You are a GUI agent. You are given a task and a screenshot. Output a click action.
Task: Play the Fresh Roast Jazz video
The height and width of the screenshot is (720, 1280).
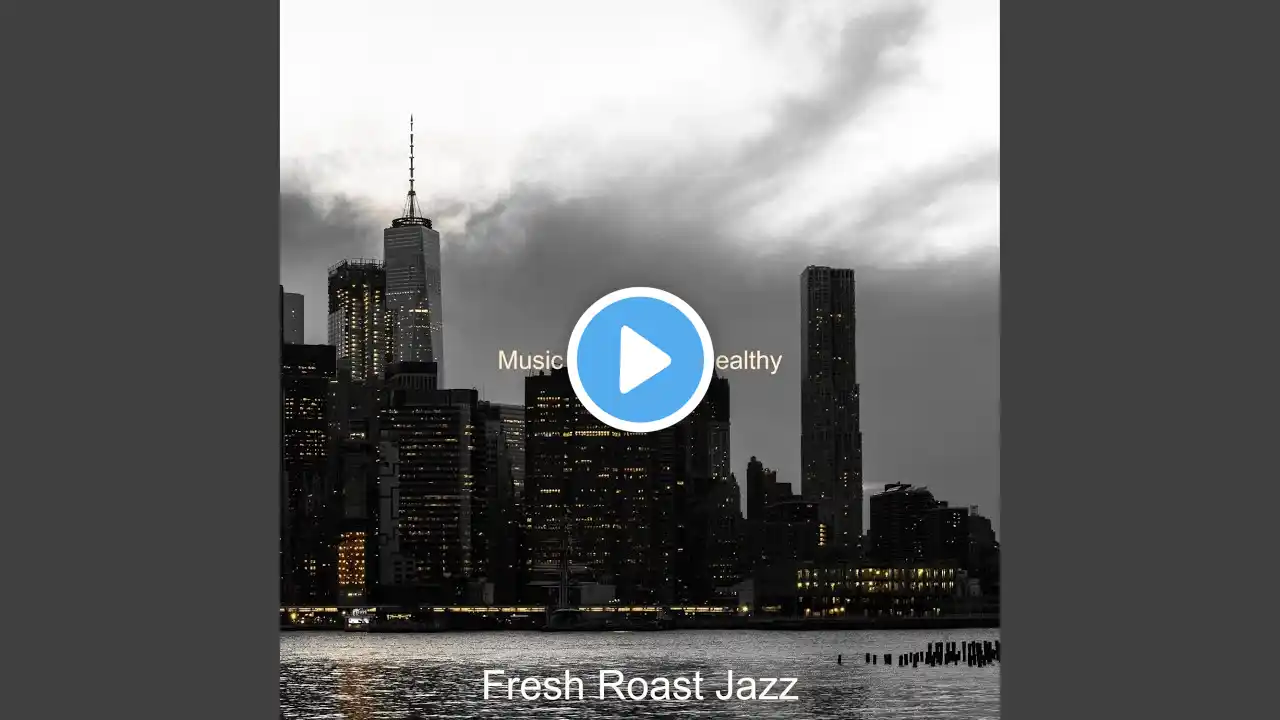click(640, 360)
